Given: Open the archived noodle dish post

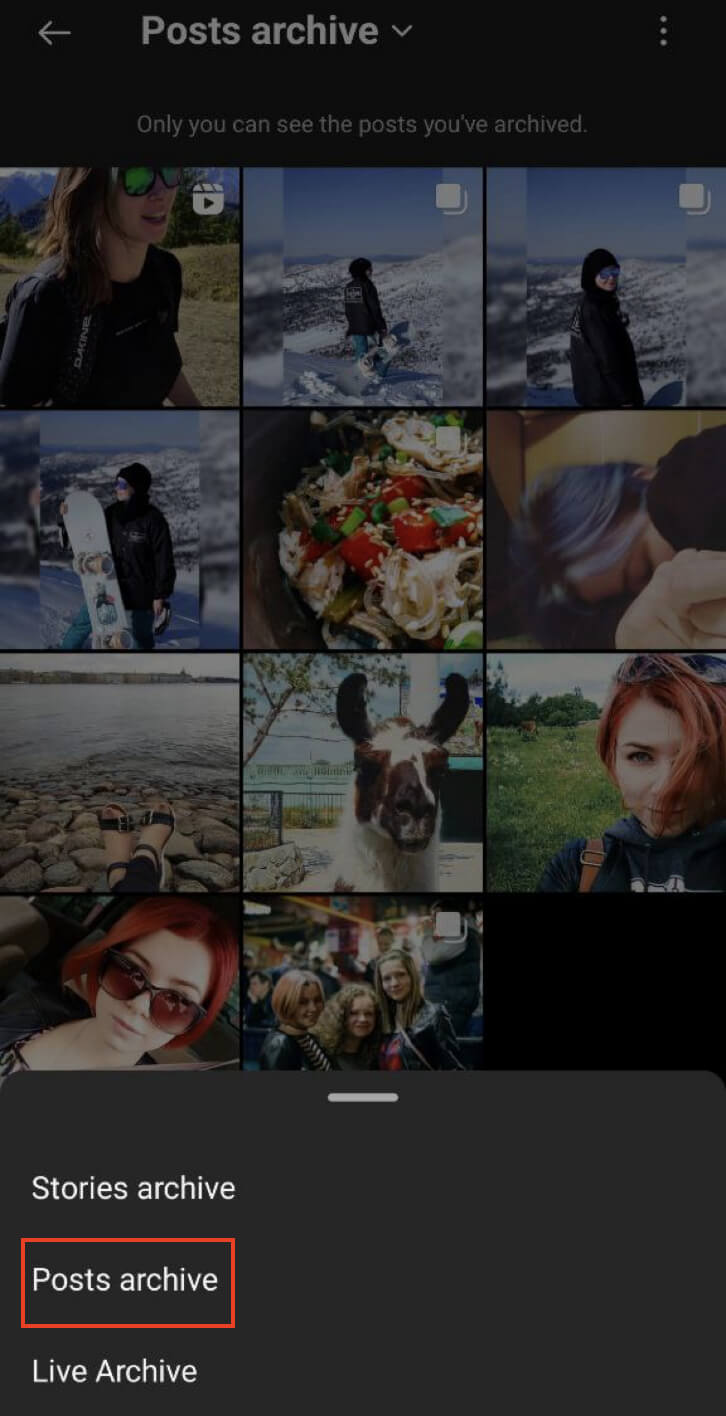Looking at the screenshot, I should pyautogui.click(x=363, y=529).
